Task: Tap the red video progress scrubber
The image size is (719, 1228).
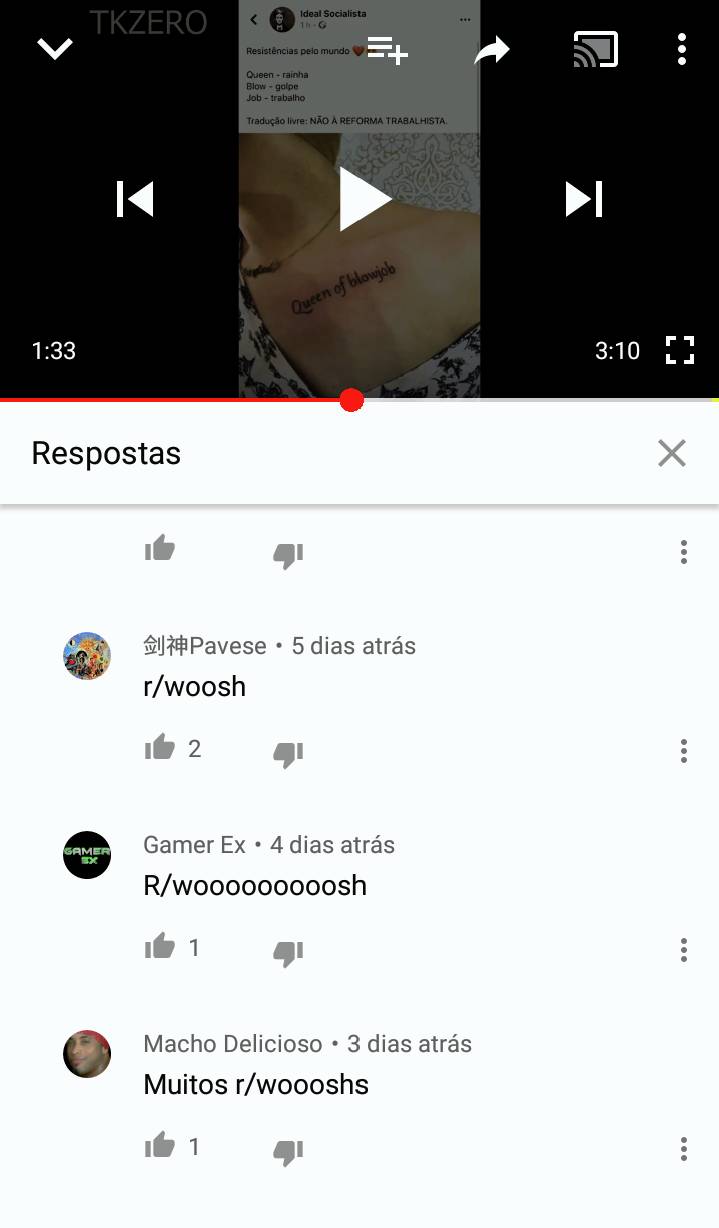Action: (351, 400)
